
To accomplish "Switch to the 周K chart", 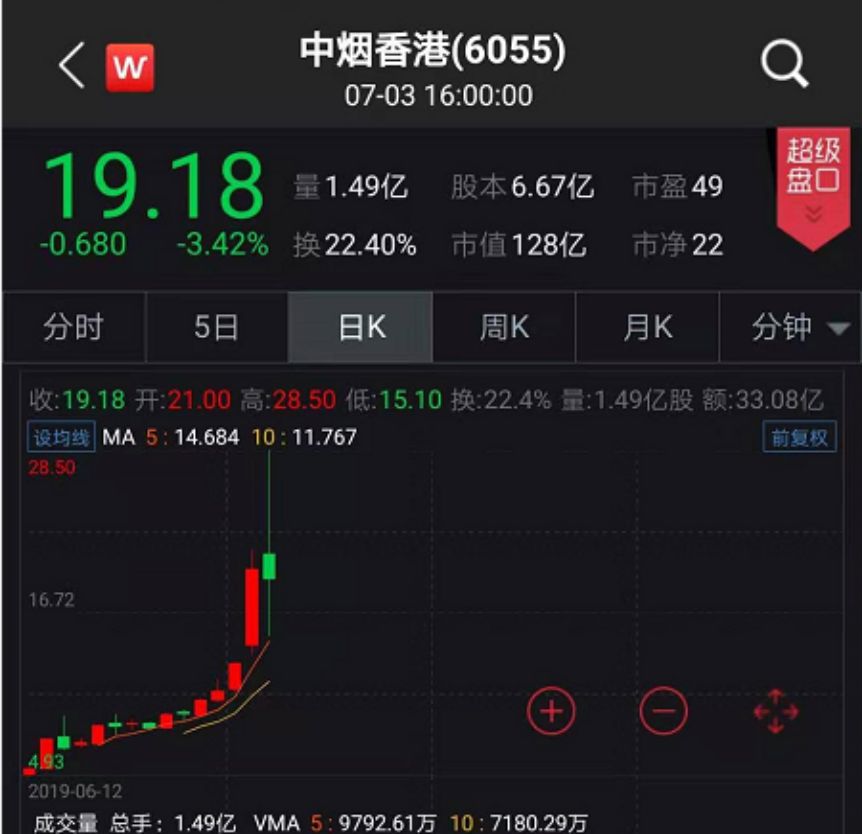I will click(x=504, y=328).
